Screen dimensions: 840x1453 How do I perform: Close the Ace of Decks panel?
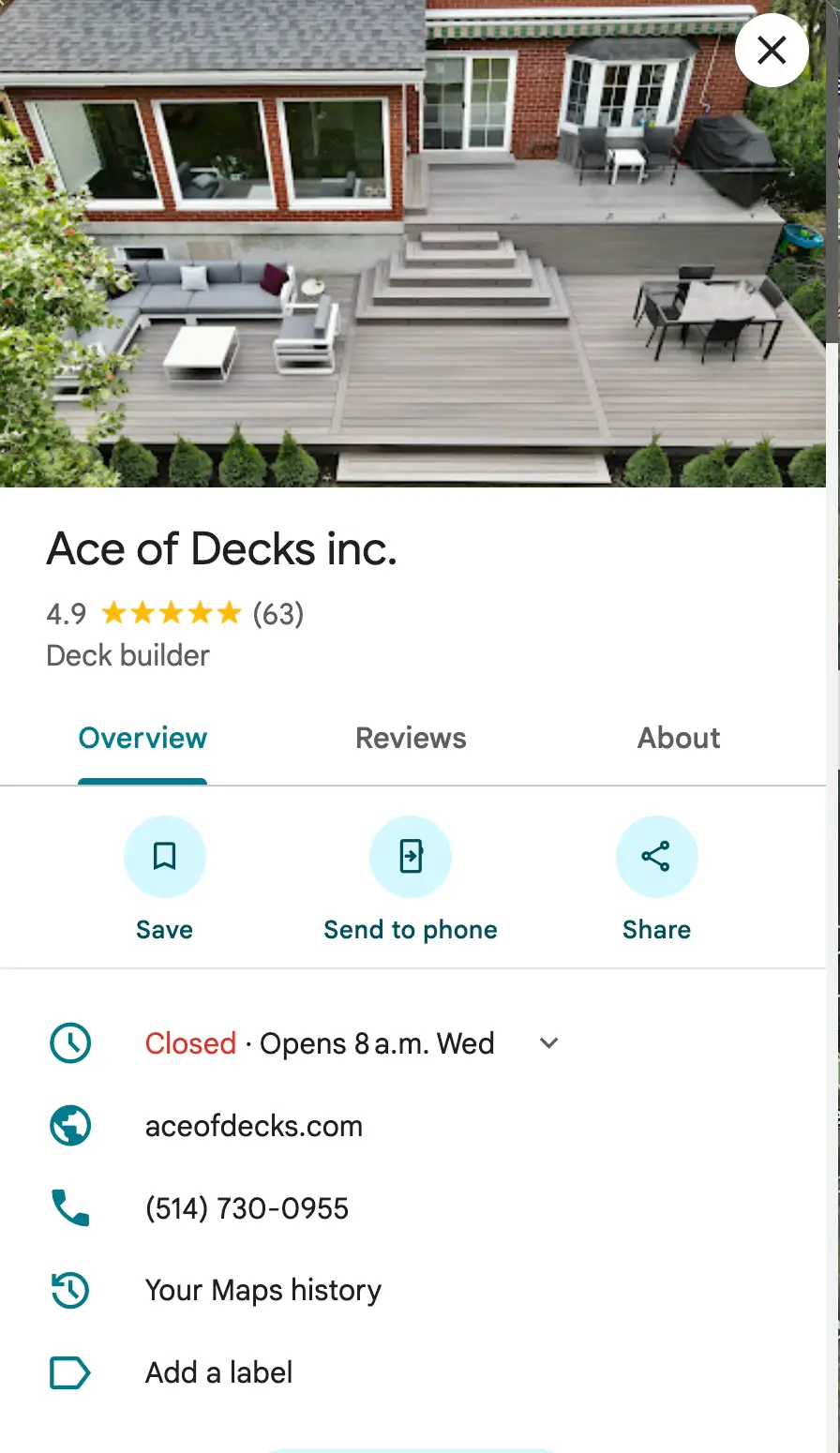point(772,50)
